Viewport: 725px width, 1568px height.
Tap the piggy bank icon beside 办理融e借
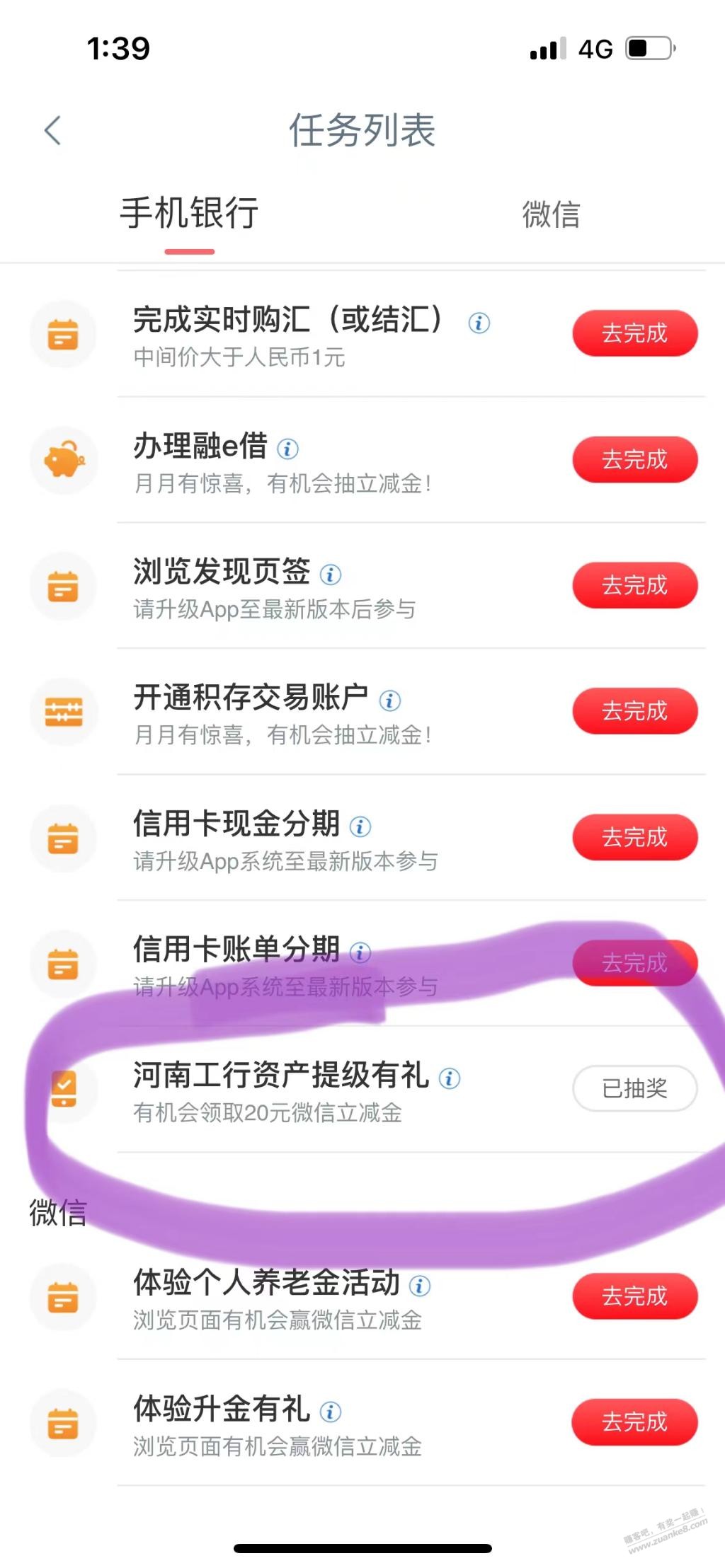coord(63,459)
